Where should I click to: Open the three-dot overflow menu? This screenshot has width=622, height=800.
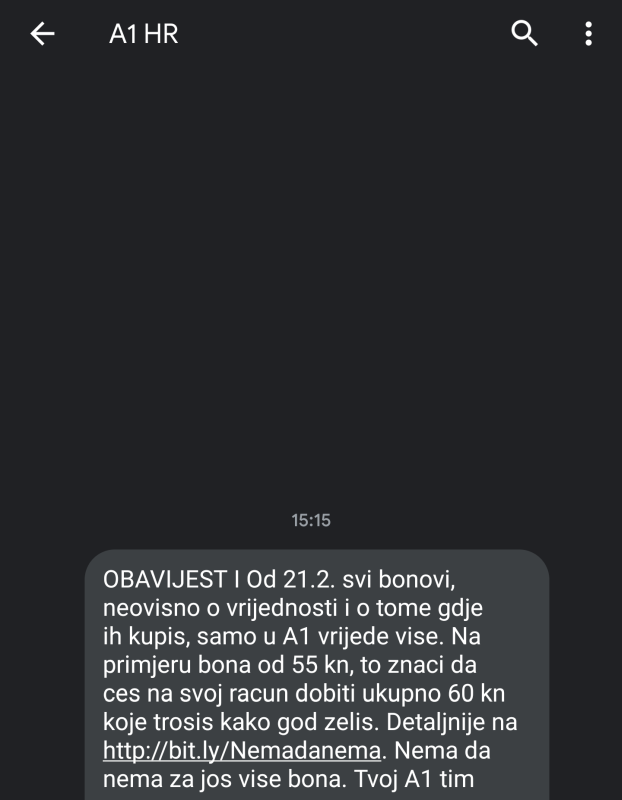click(588, 34)
